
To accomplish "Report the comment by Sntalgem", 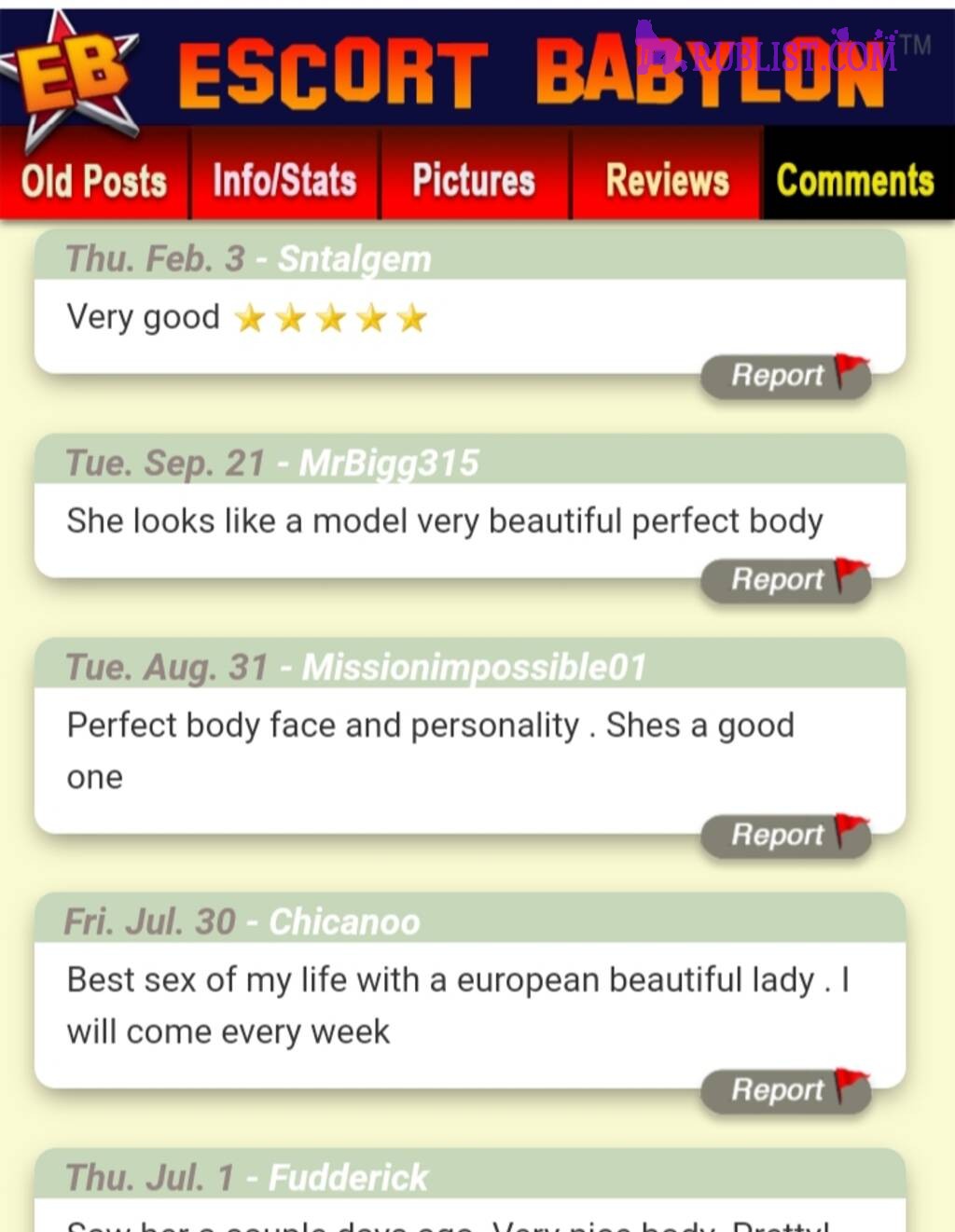I will (785, 376).
